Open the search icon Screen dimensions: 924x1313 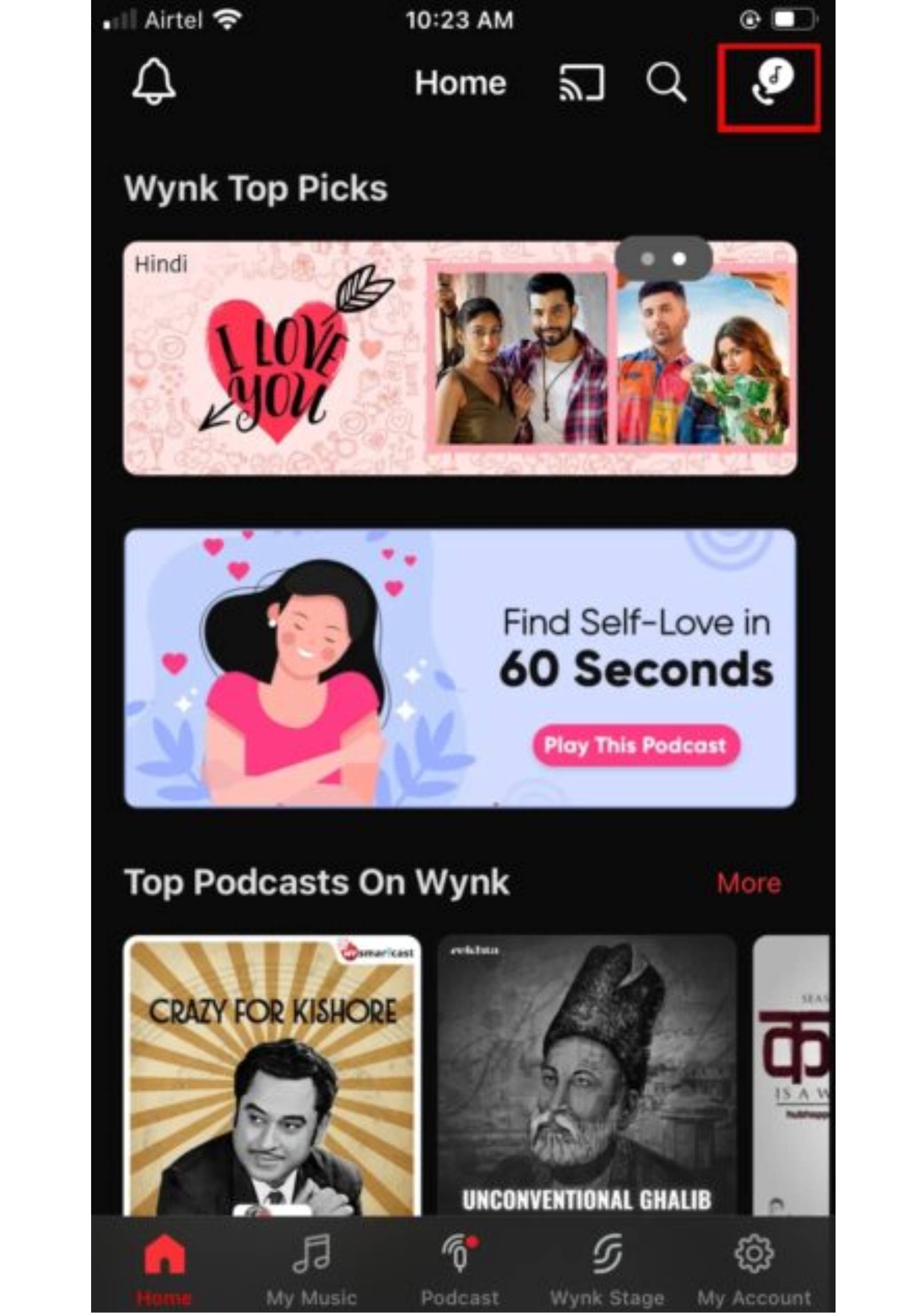tap(666, 83)
